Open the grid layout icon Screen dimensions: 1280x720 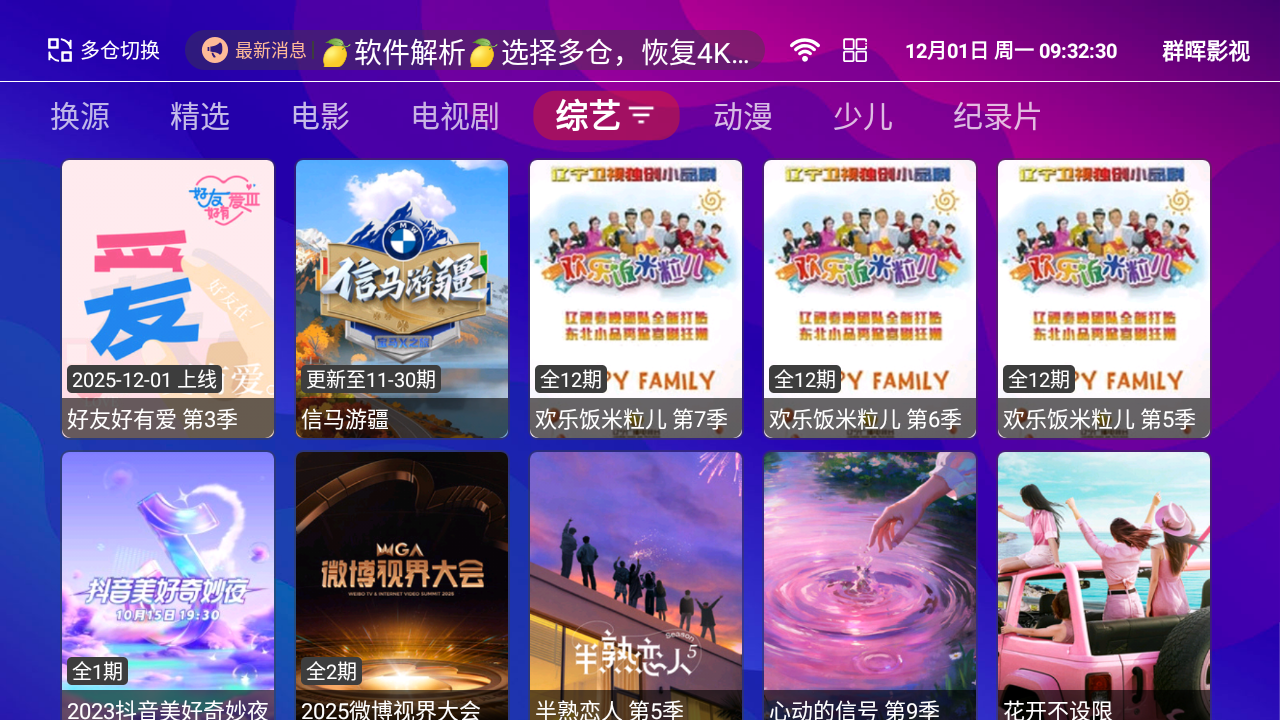point(855,50)
